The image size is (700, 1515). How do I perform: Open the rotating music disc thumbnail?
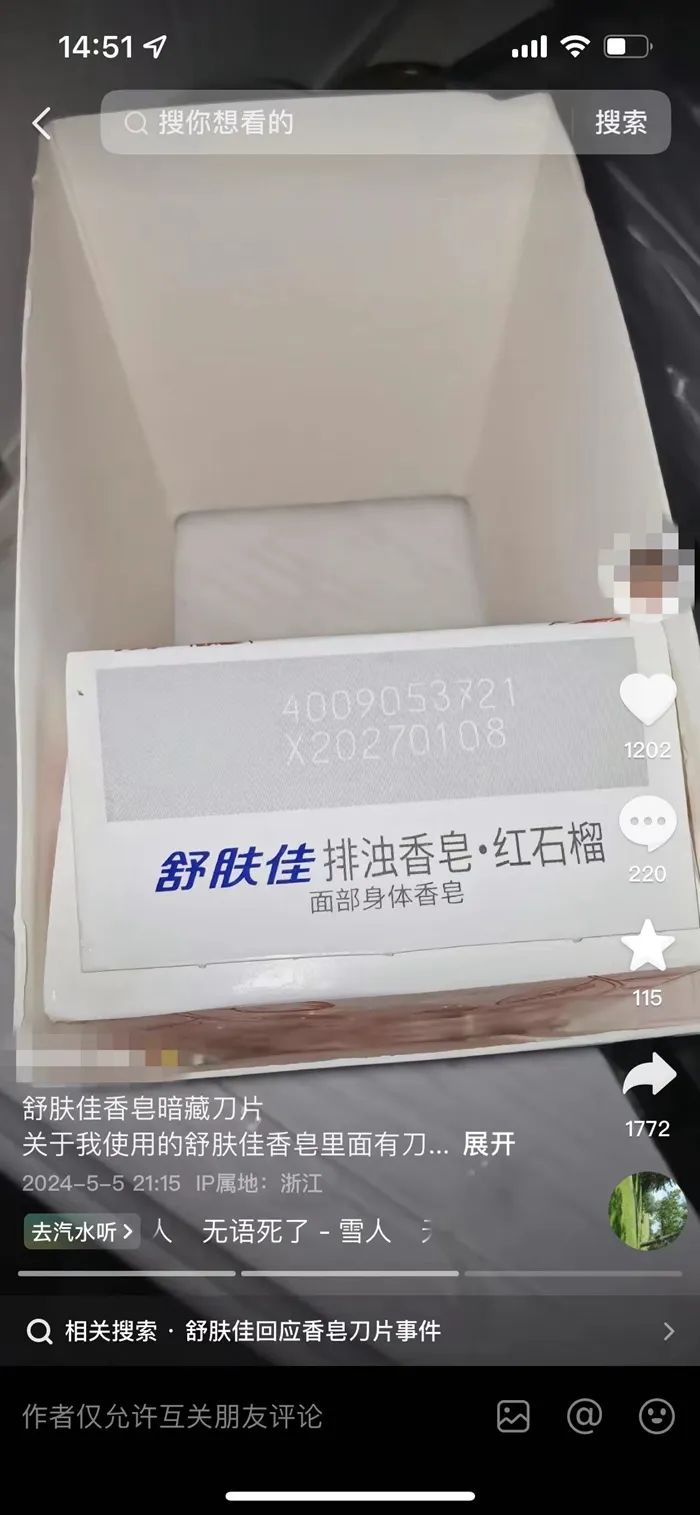(x=648, y=1211)
